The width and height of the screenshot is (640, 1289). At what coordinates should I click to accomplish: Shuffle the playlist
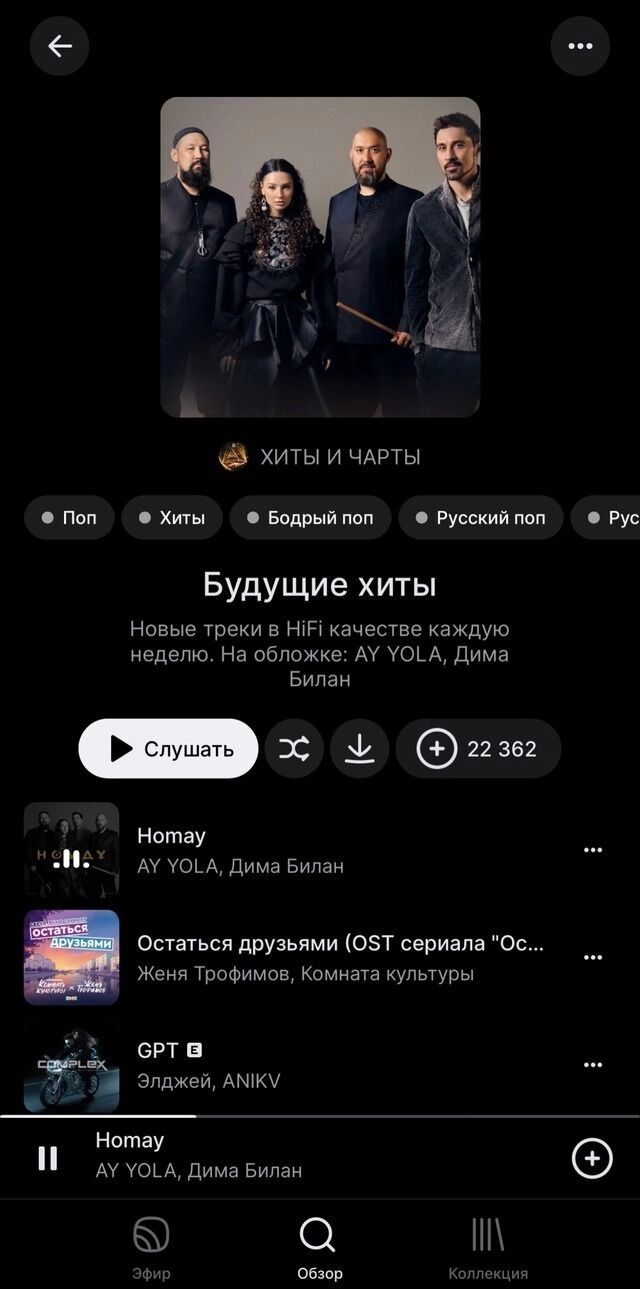tap(294, 749)
